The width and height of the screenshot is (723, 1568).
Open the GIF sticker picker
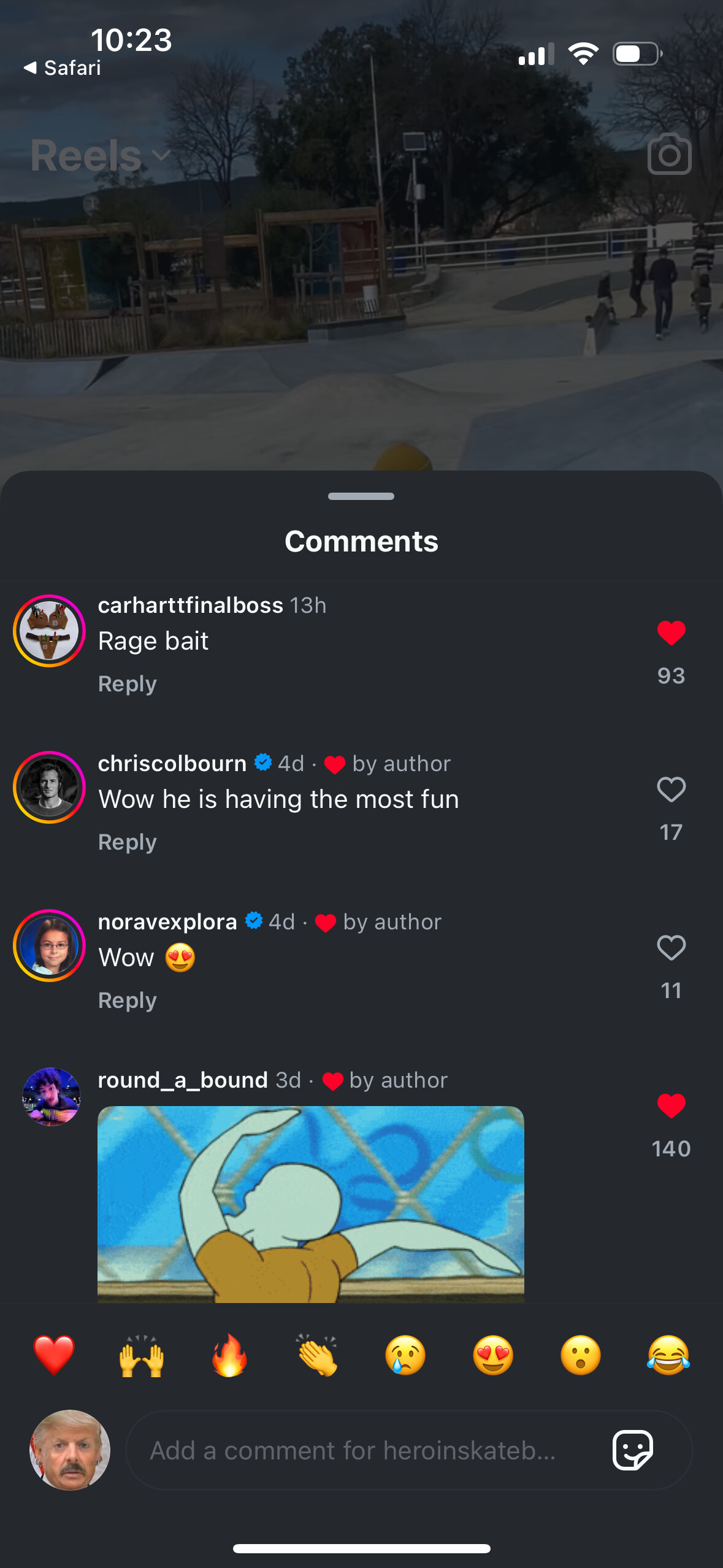[633, 1450]
